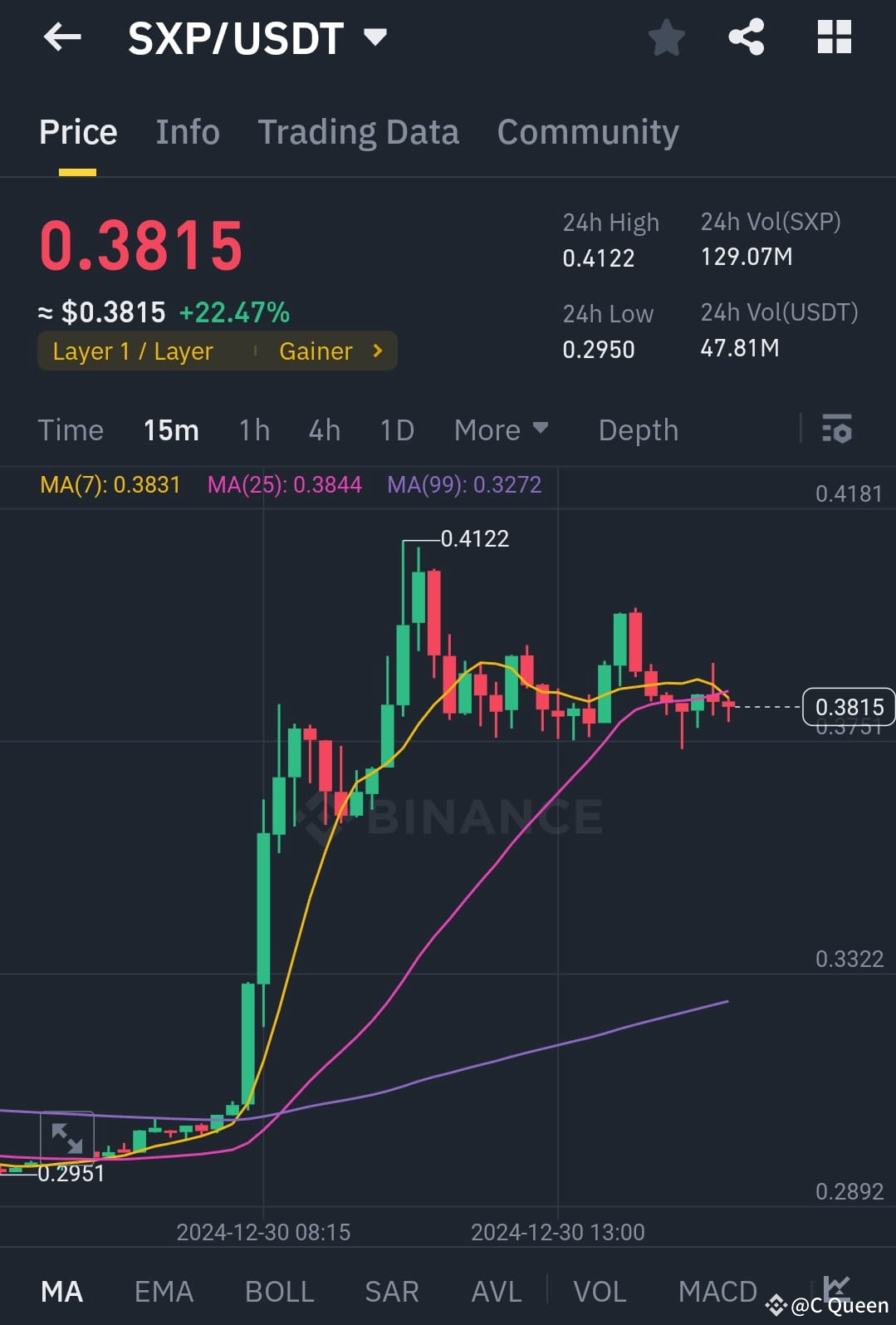Mark SXP/USDT as favorite with the star

(x=667, y=37)
